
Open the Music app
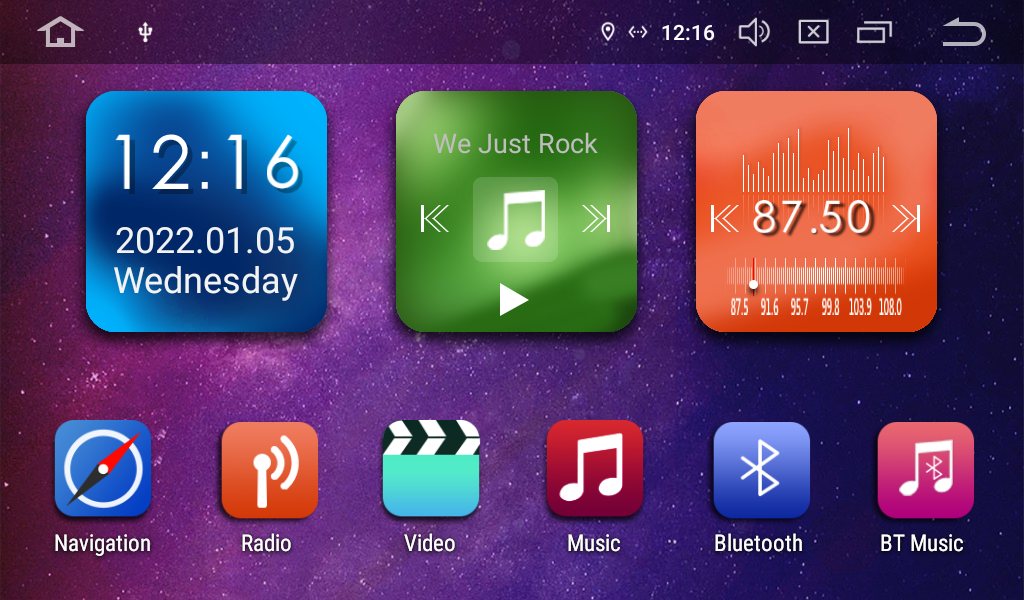point(595,468)
